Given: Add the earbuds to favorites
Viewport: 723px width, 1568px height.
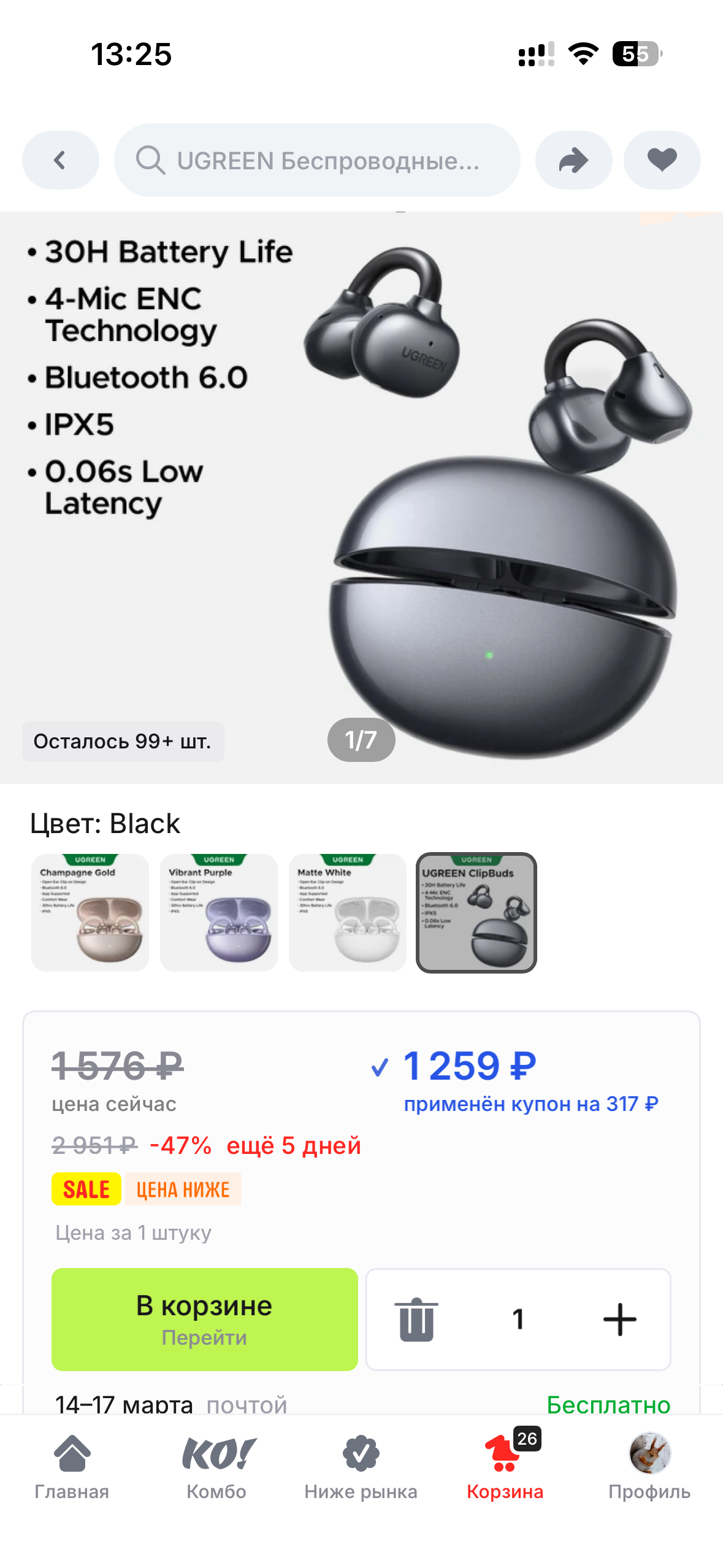Looking at the screenshot, I should coord(662,160).
